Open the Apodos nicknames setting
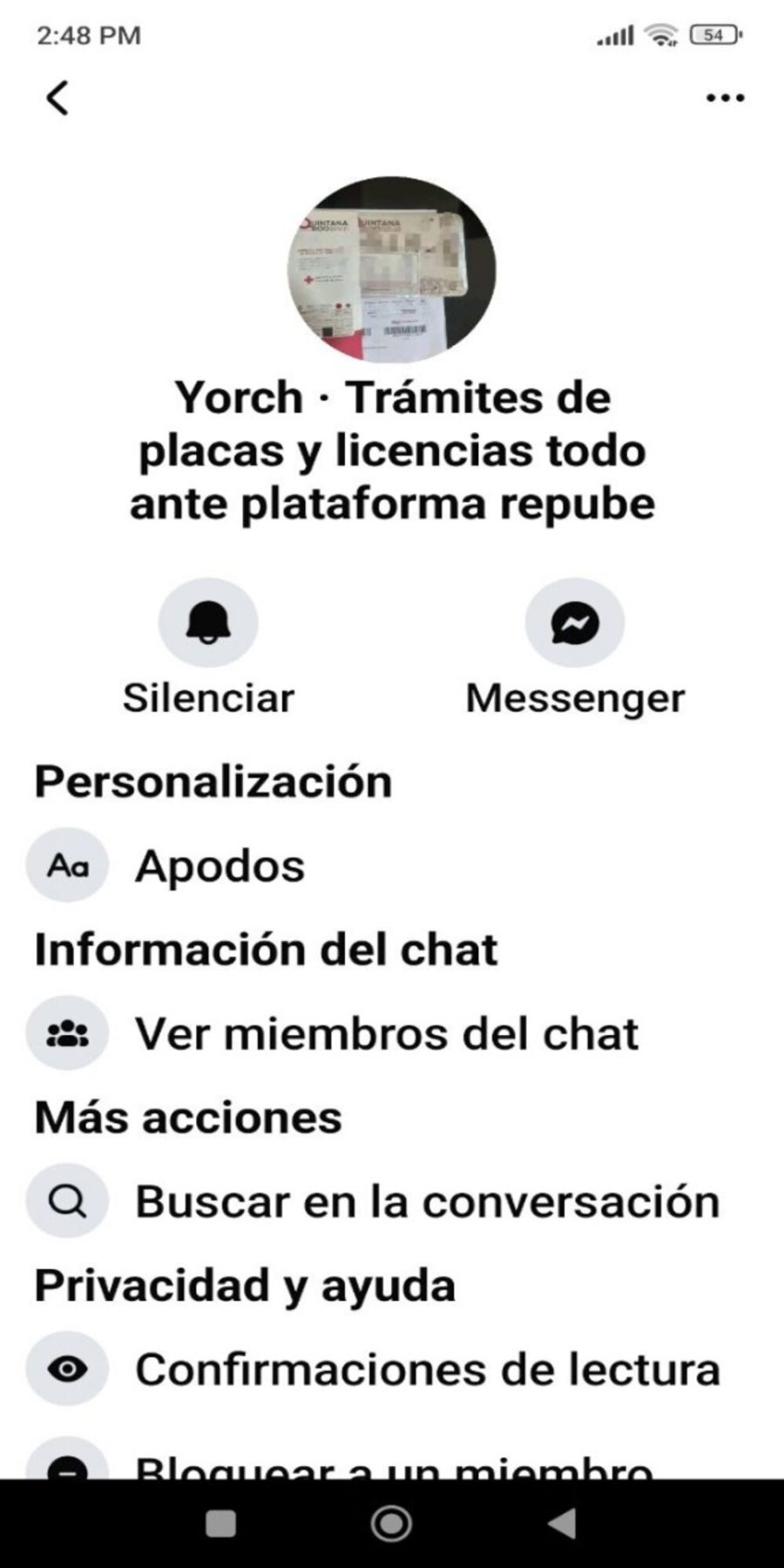The height and width of the screenshot is (1568, 784). (220, 866)
